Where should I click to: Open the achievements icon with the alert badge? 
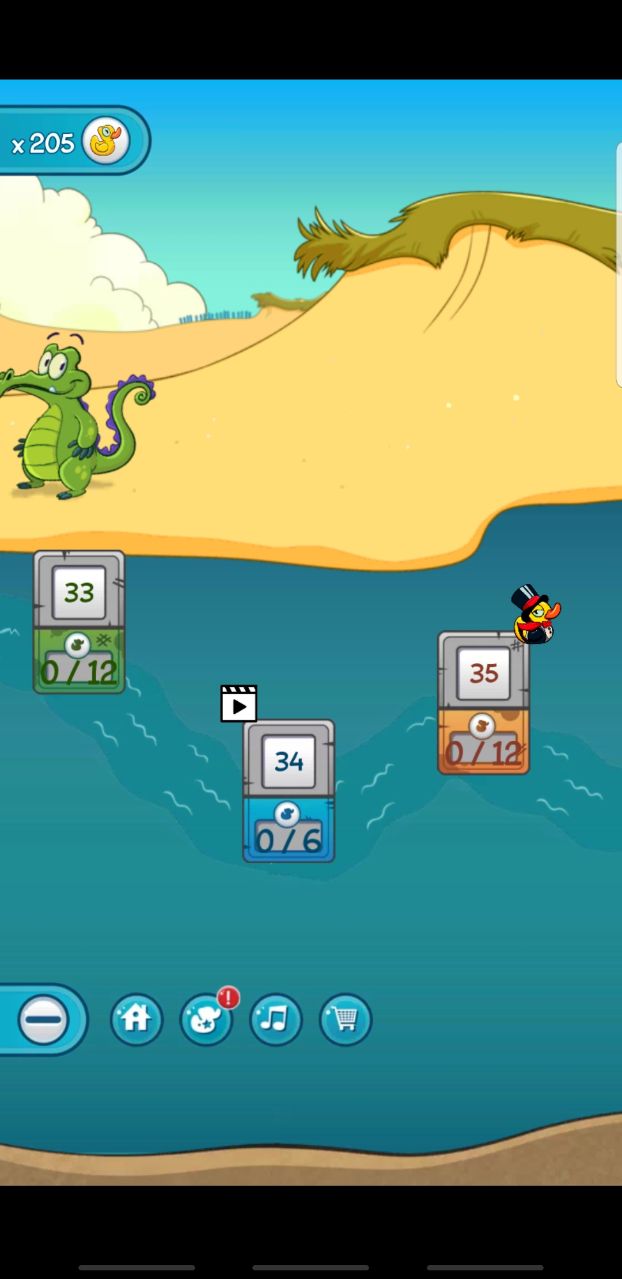point(205,1021)
